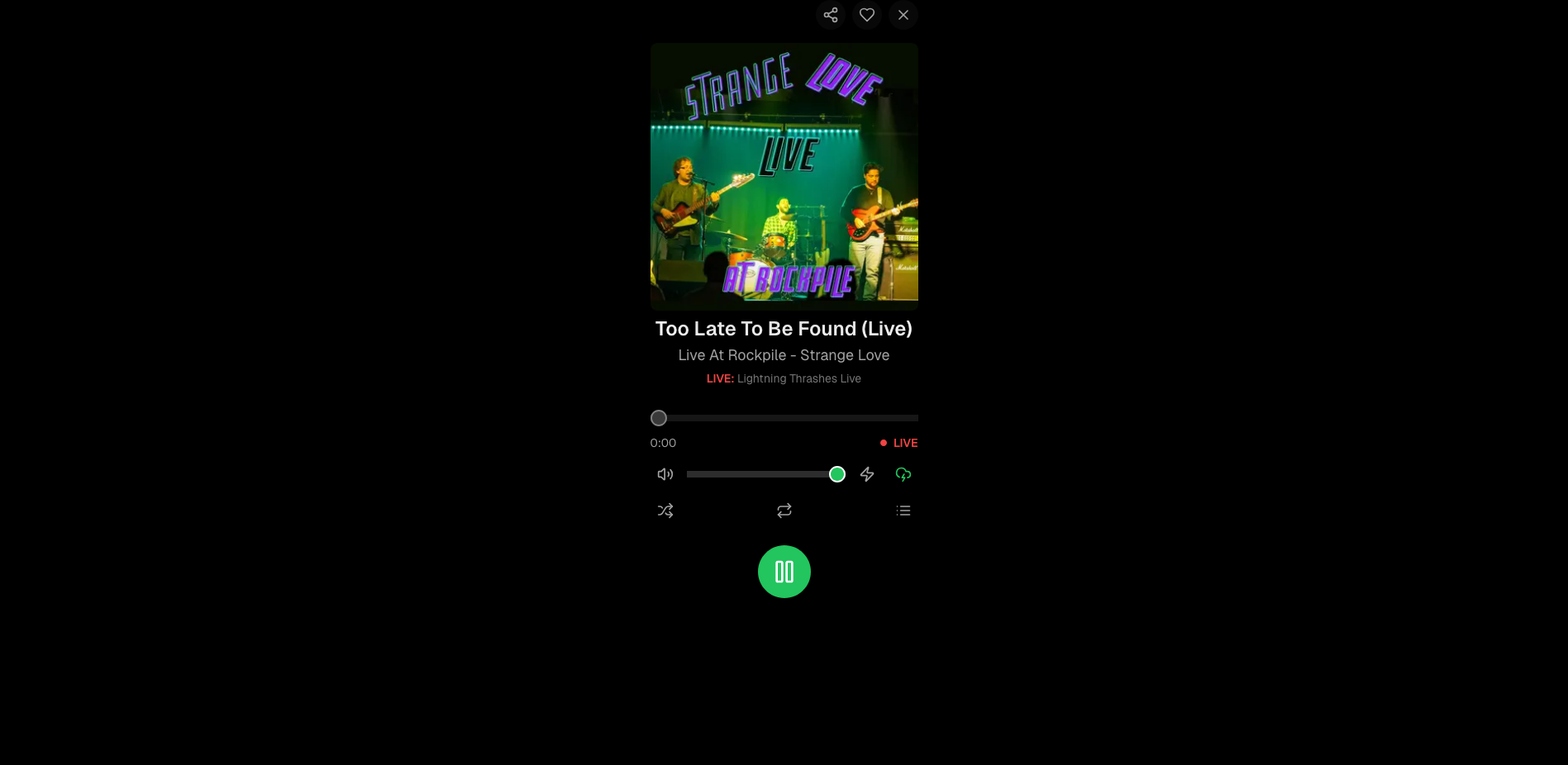Screen dimensions: 1568x765
Task: Tap the playback progress bar
Action: 784,418
